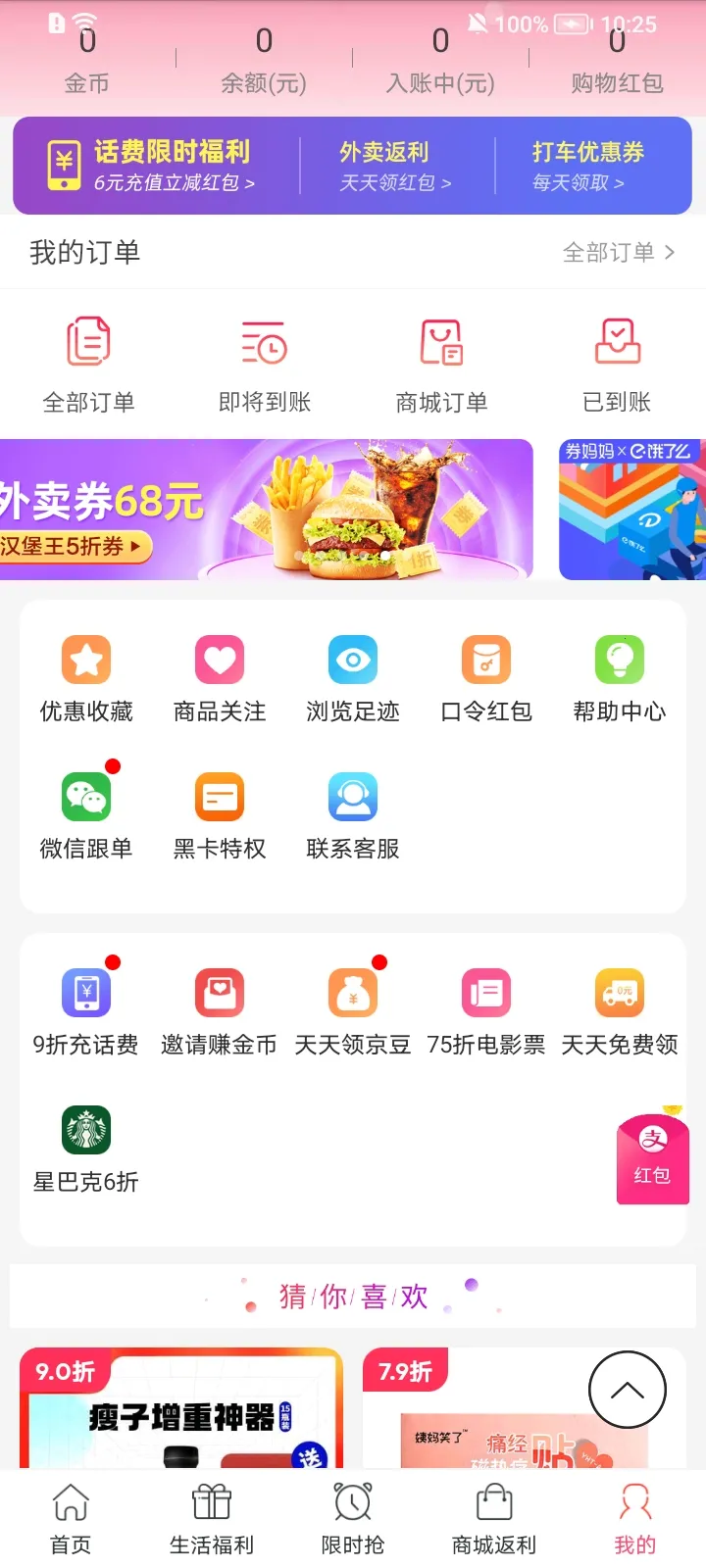Open the 帮助中心 help center
Screen dimensions: 706x1568
[619, 674]
